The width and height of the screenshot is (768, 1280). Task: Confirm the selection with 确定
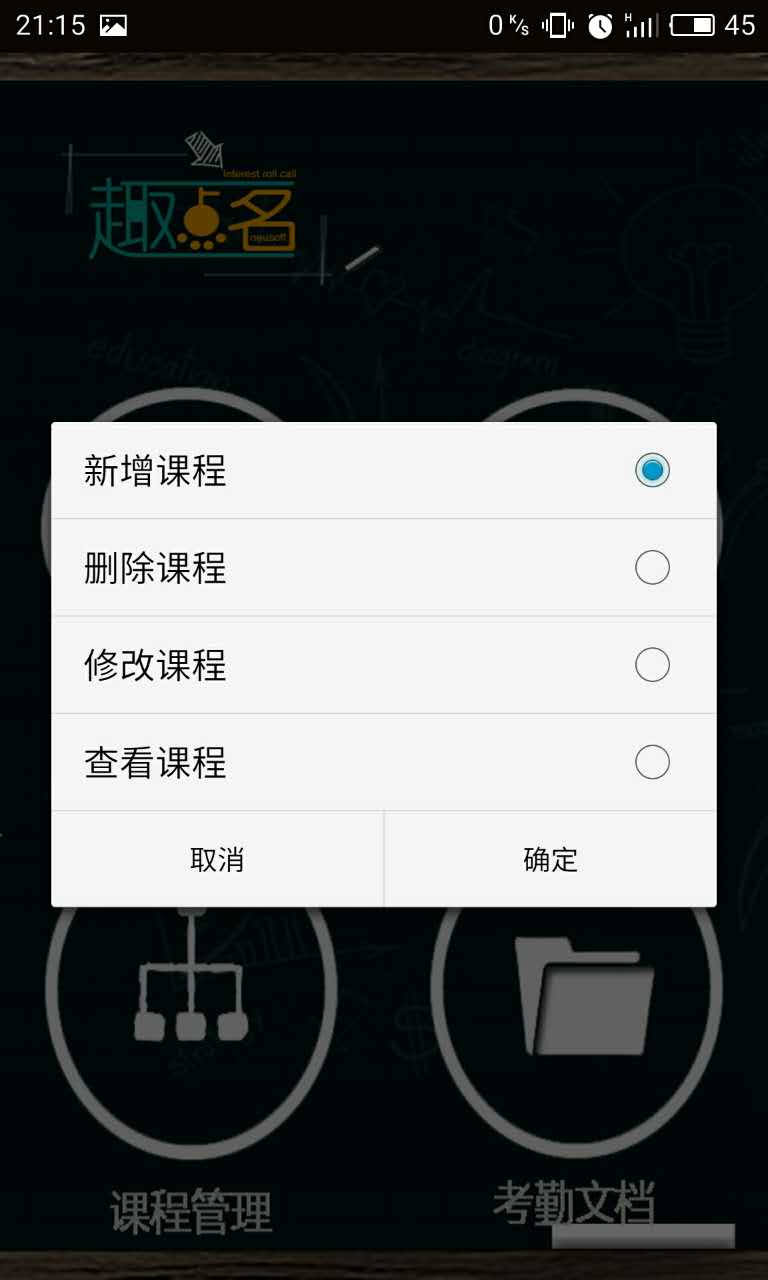pos(550,859)
